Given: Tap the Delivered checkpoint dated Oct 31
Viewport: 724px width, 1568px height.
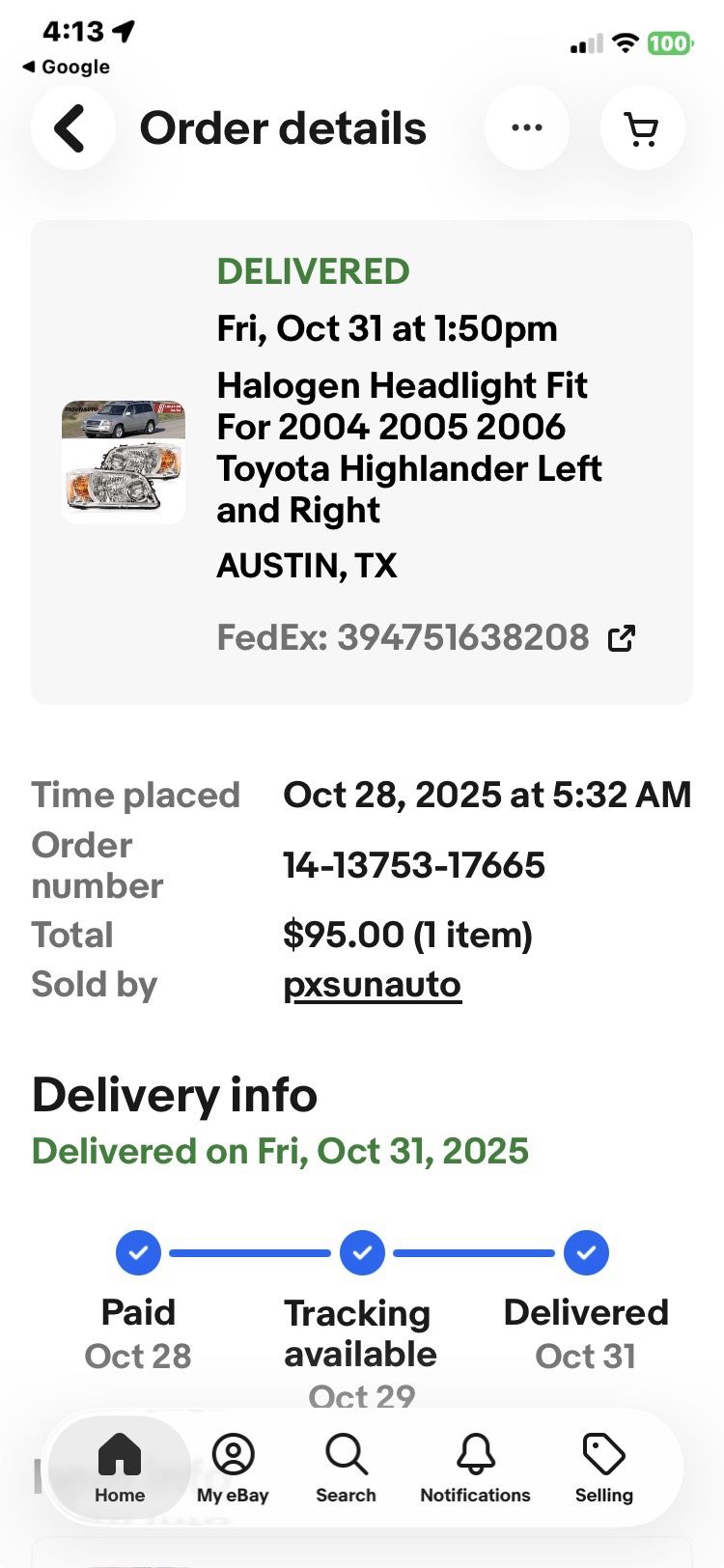Looking at the screenshot, I should [x=586, y=1252].
